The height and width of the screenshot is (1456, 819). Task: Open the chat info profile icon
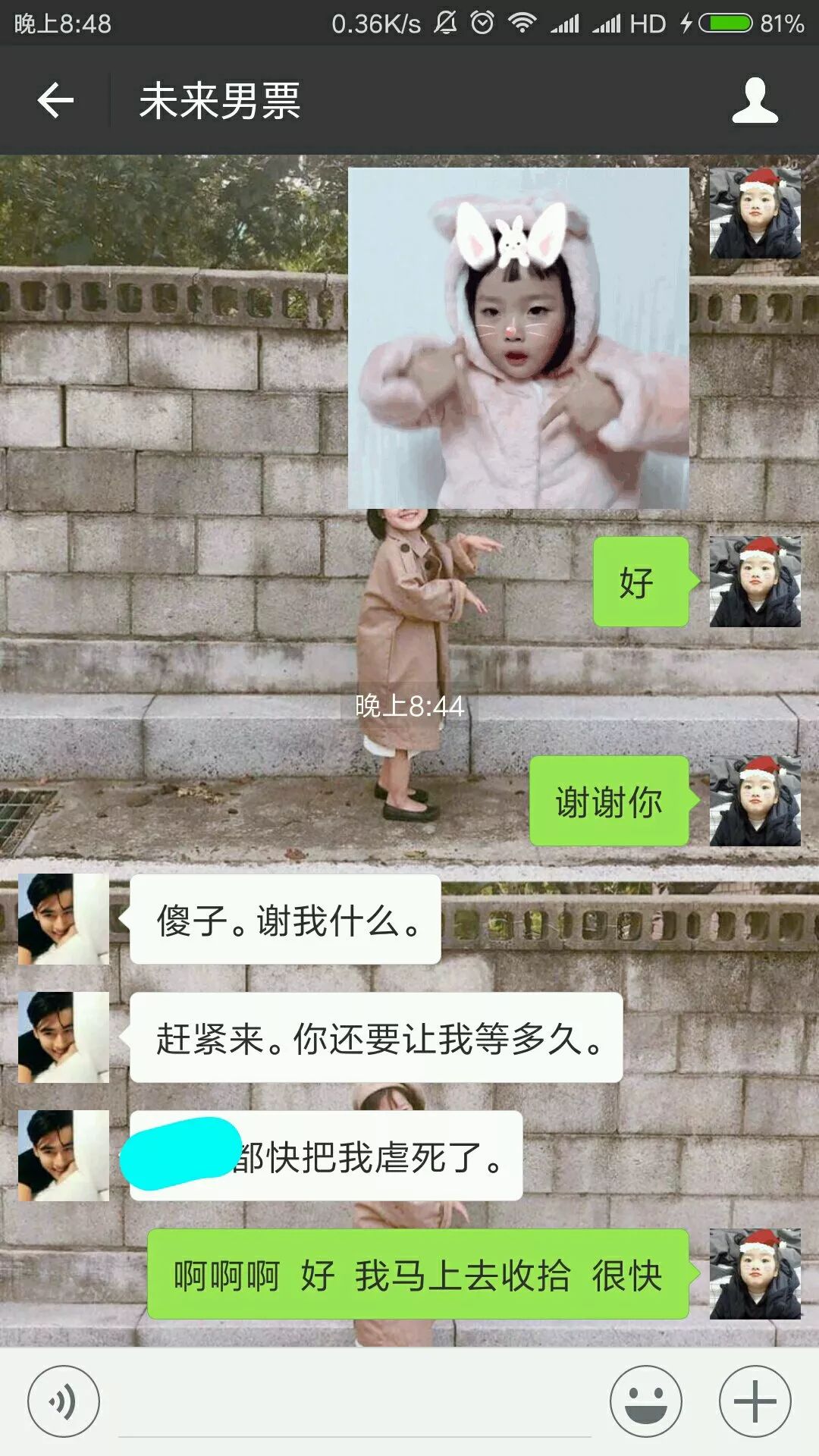tap(755, 100)
